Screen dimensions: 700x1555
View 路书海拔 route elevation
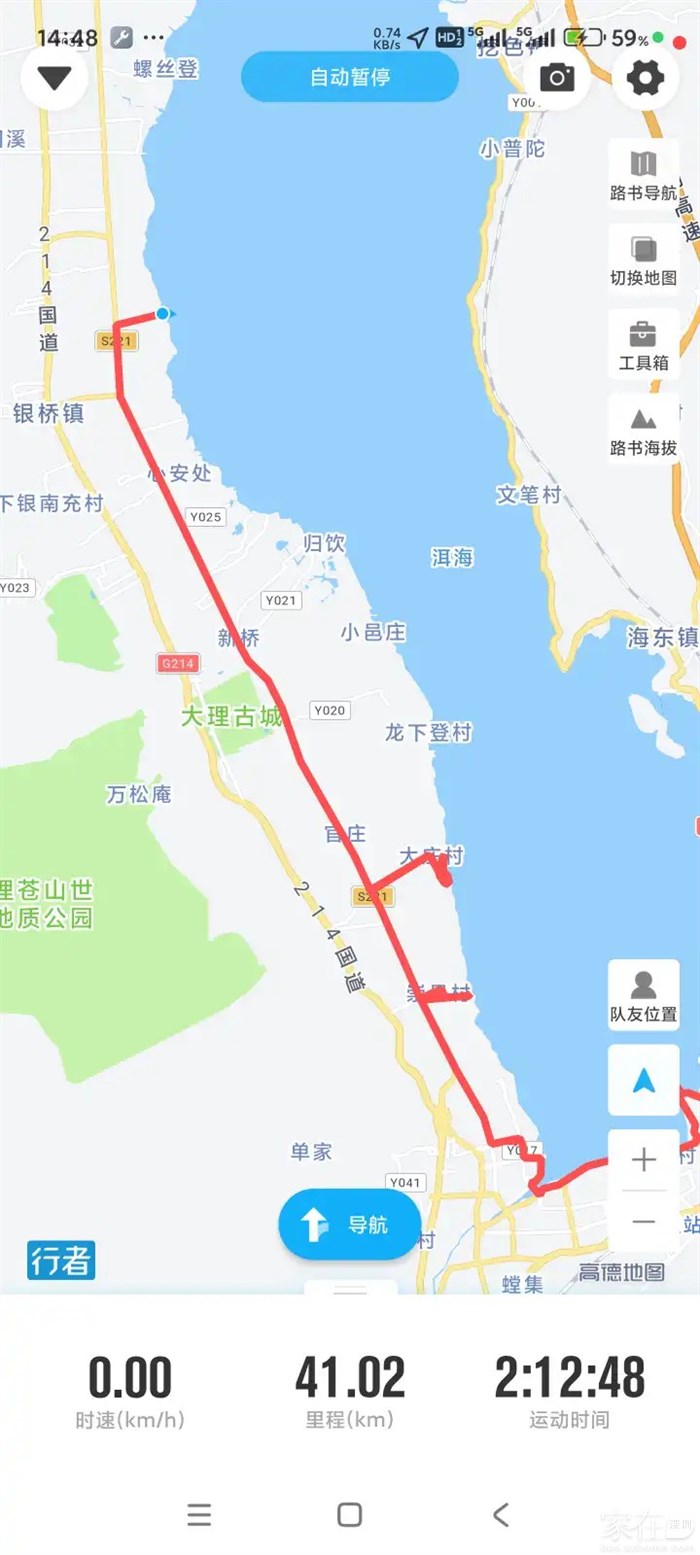coord(643,429)
